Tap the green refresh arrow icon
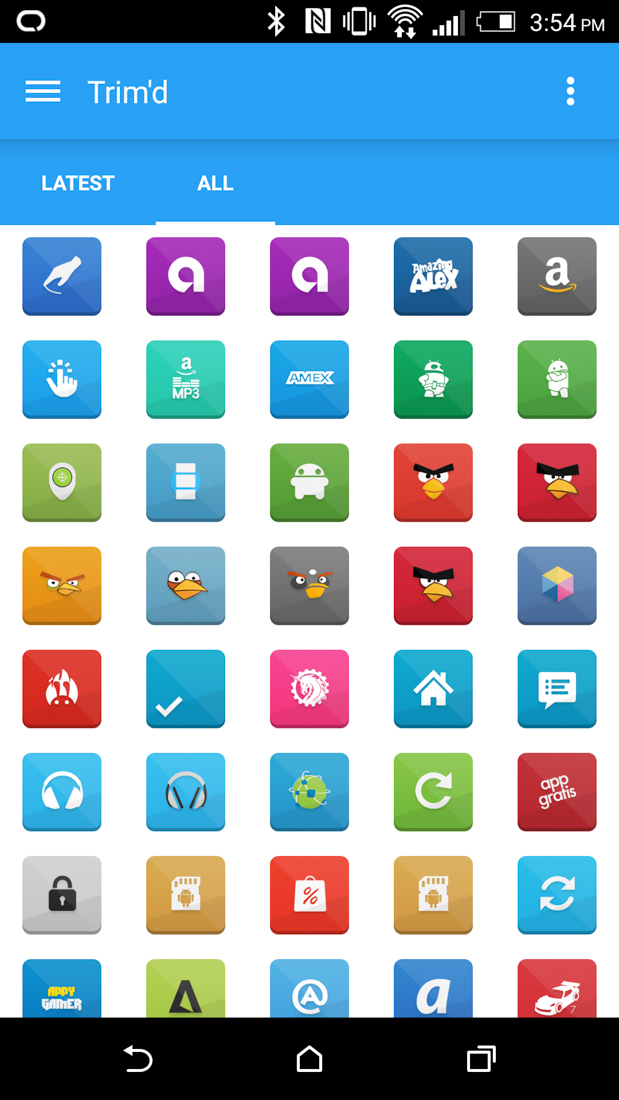 [433, 792]
